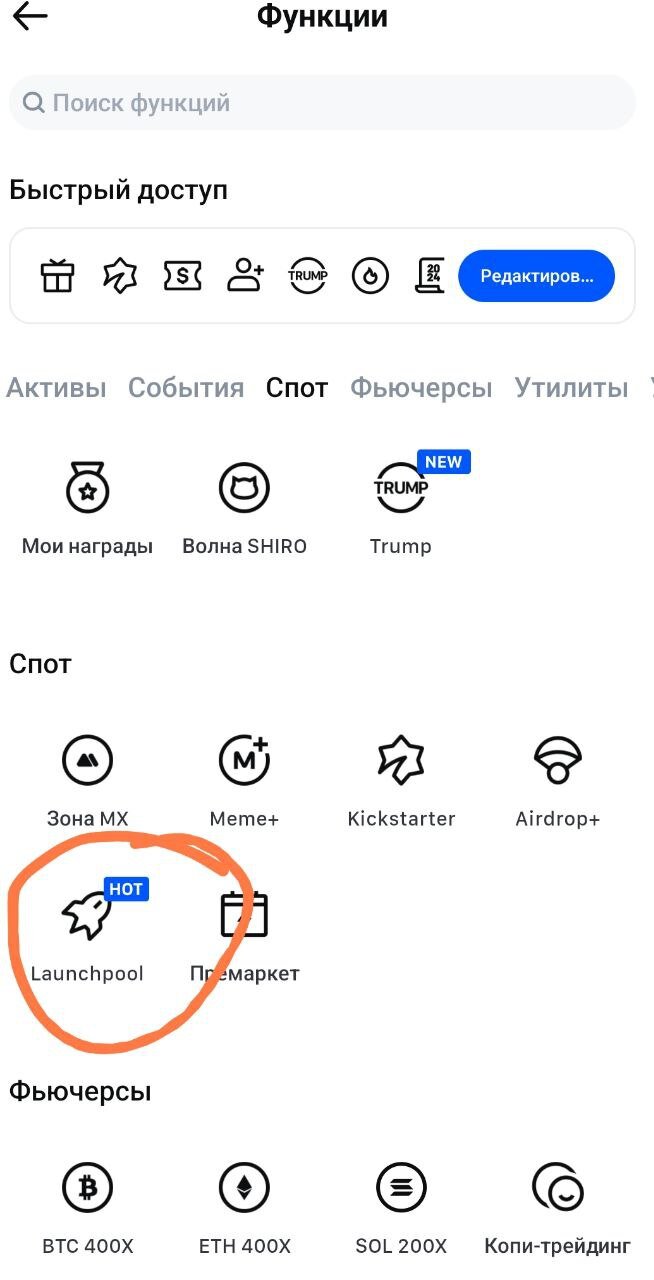654x1280 pixels.
Task: Open Зона MX
Action: 87,780
